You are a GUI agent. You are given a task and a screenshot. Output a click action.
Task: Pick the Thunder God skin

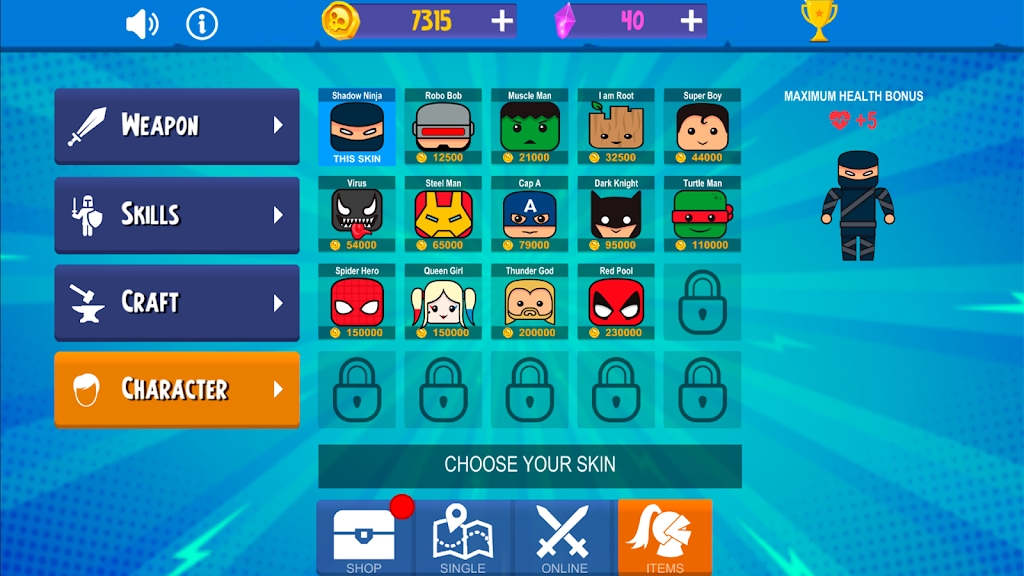pos(529,301)
